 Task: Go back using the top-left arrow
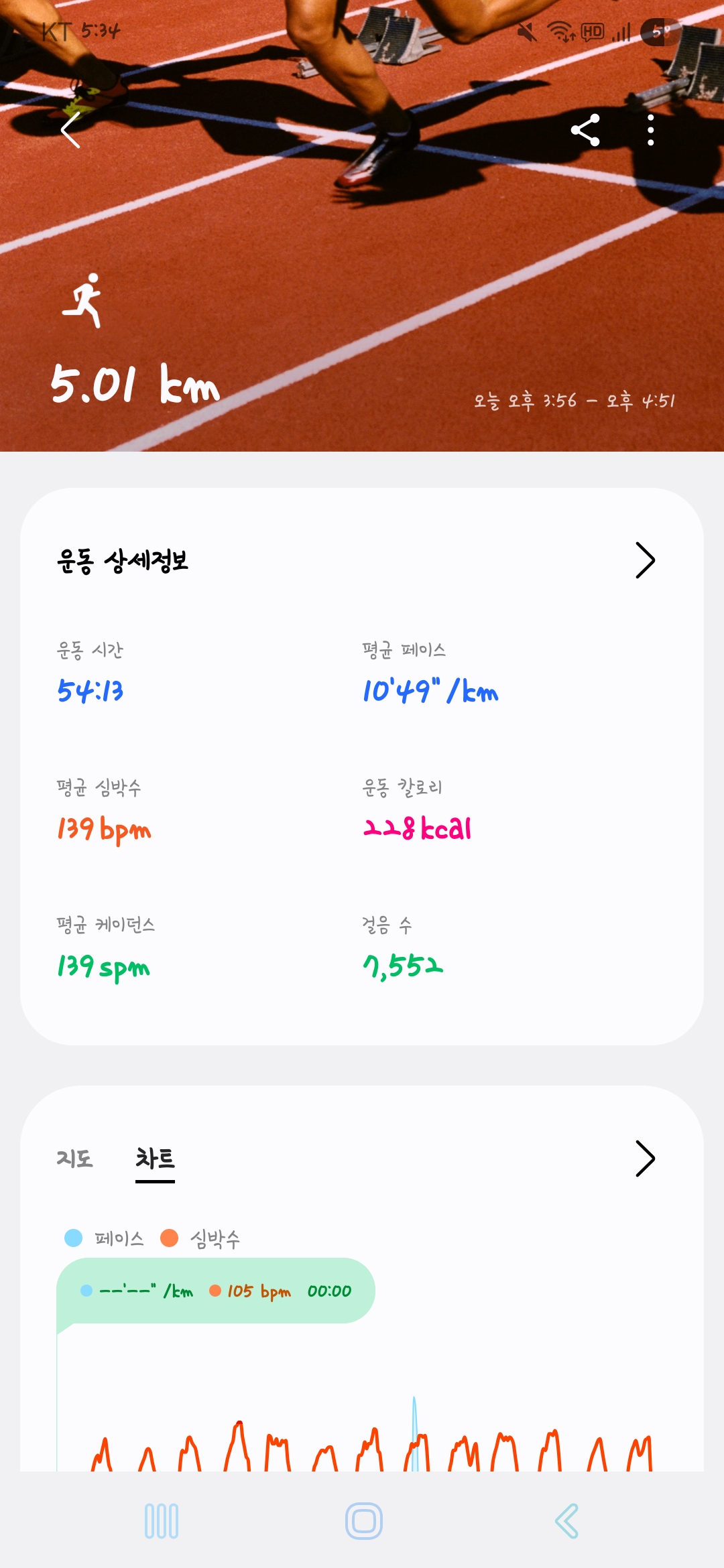[71, 130]
